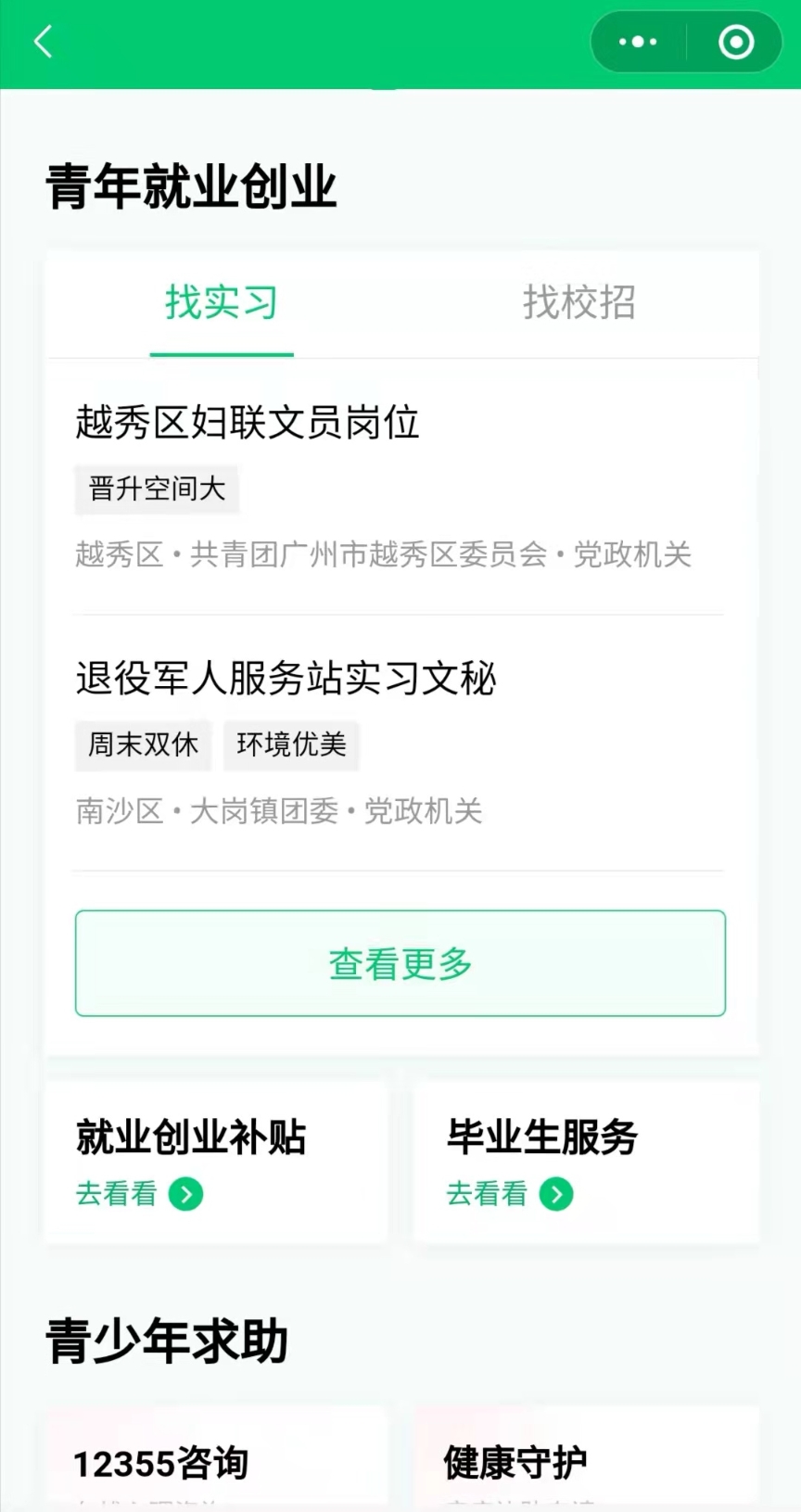
Task: Open the 越秀区妇联文员岗位 listing
Action: (248, 423)
